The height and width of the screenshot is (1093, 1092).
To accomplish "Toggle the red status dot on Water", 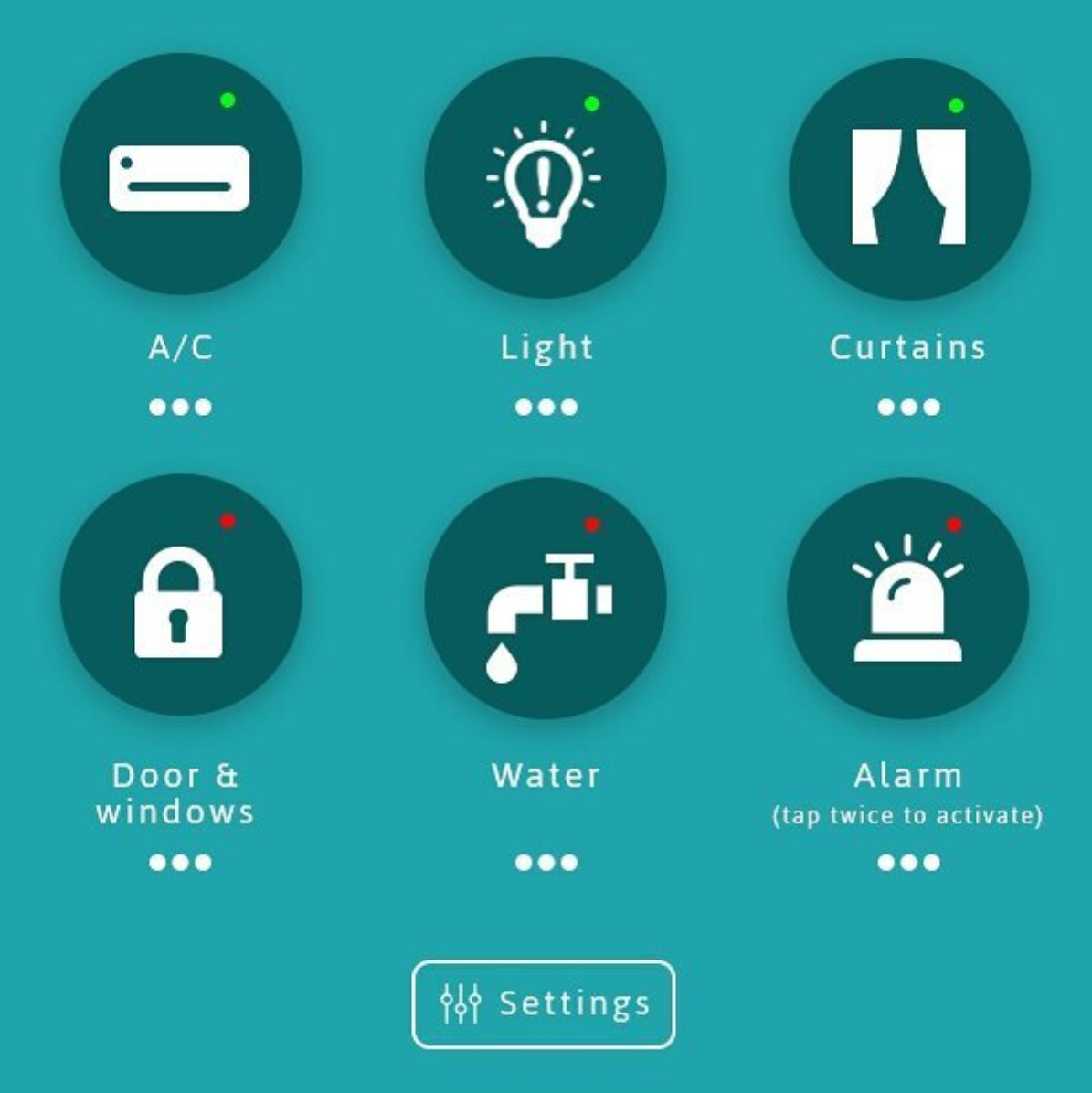I will (589, 524).
